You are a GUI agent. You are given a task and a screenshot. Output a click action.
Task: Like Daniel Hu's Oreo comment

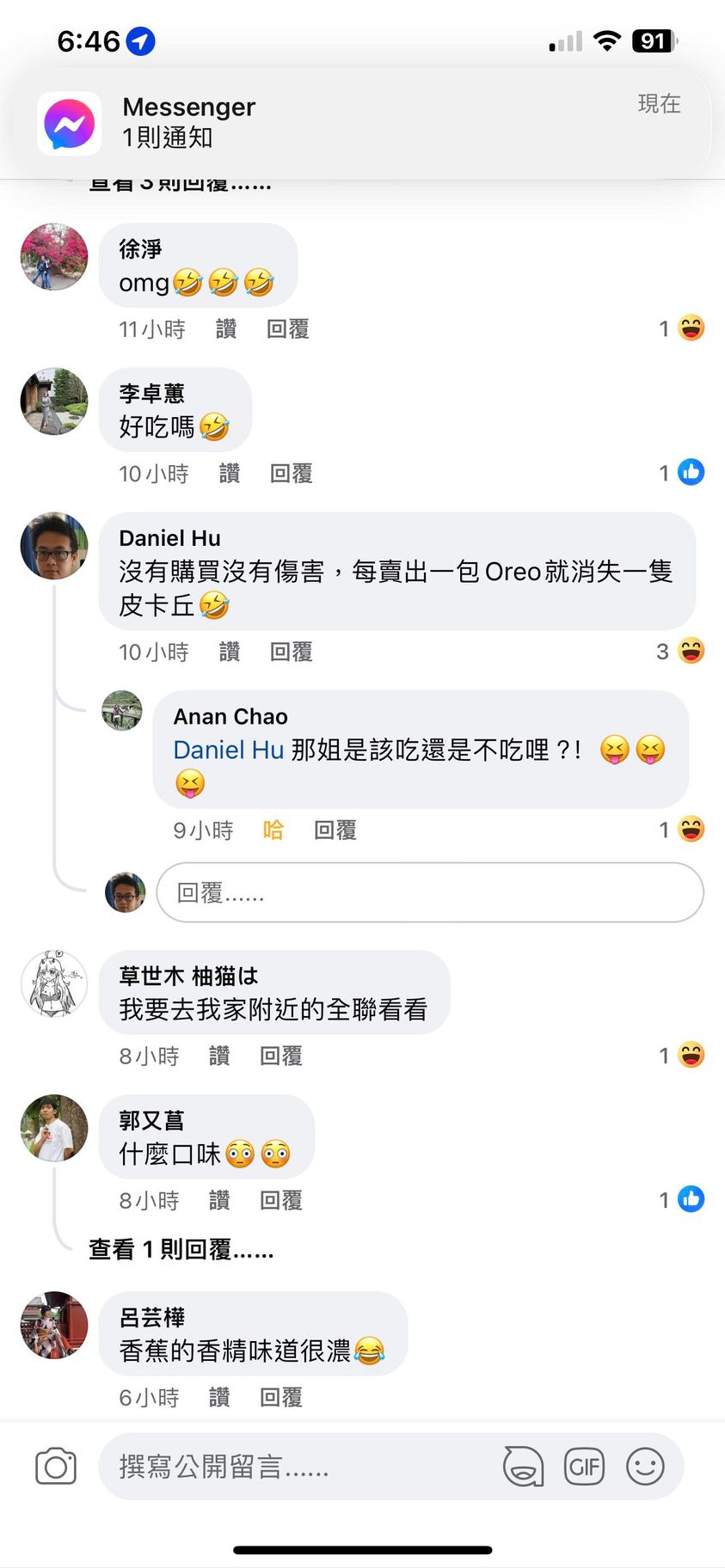click(x=229, y=652)
